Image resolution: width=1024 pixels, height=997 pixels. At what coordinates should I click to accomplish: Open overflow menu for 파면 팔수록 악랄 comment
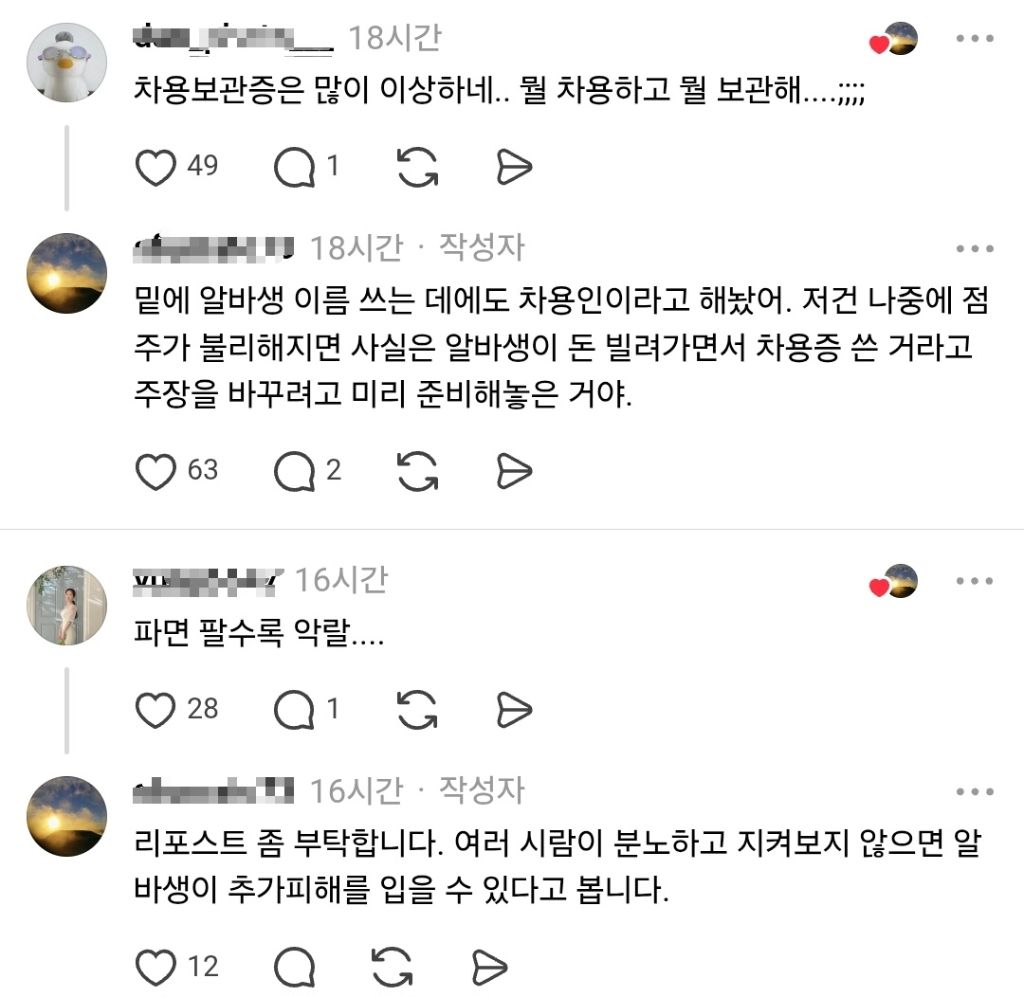click(x=974, y=581)
